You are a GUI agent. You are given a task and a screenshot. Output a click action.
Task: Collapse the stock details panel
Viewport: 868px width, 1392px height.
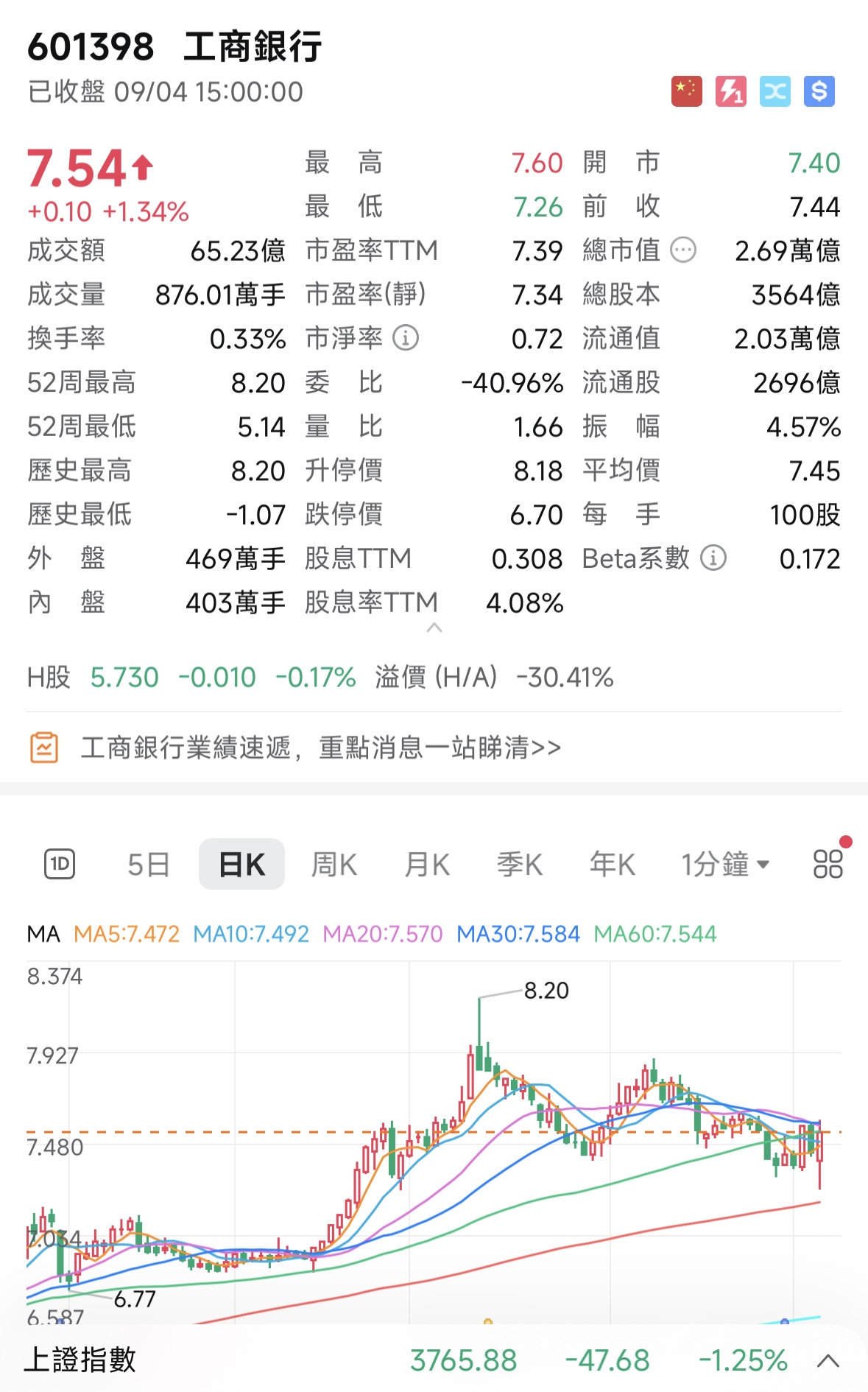click(434, 628)
